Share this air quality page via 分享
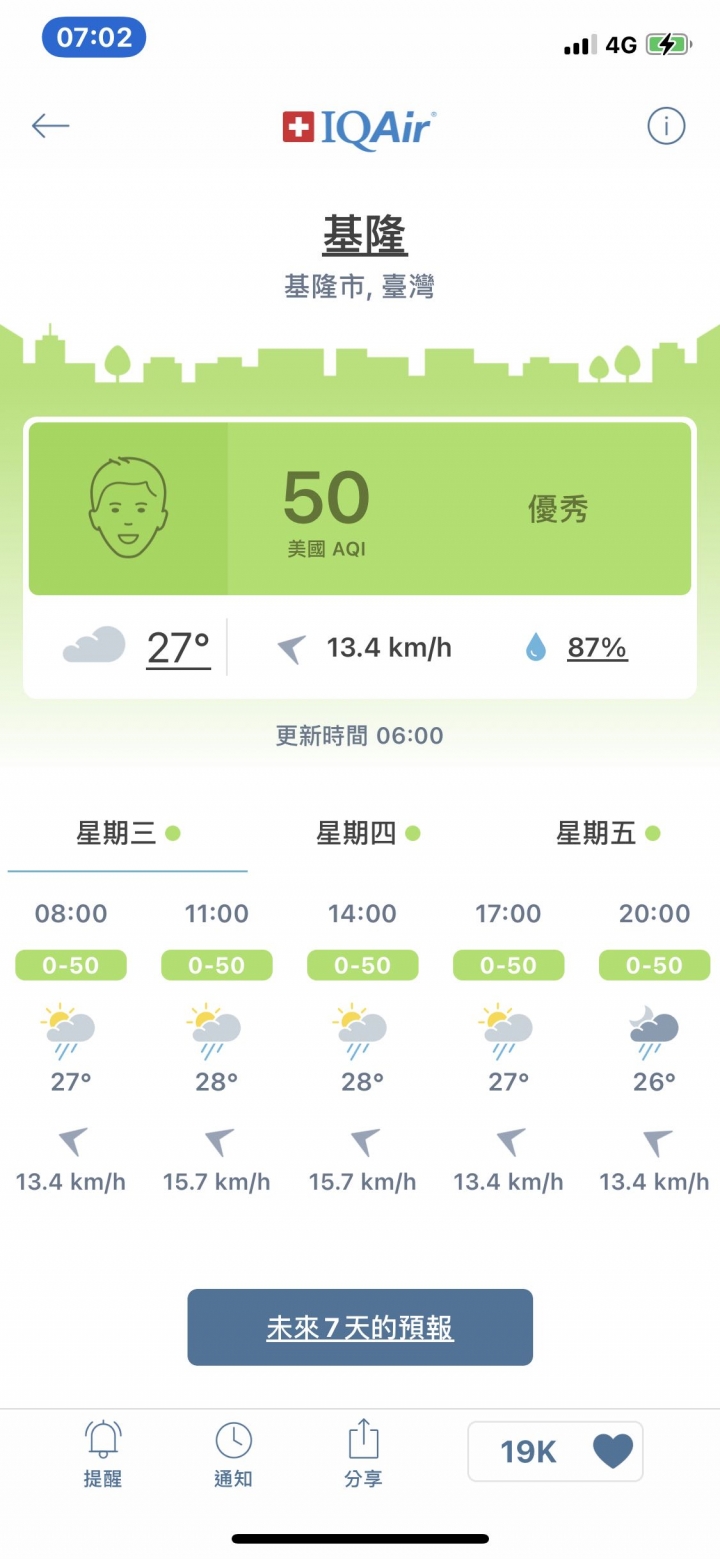This screenshot has height=1559, width=720. pos(364,1455)
